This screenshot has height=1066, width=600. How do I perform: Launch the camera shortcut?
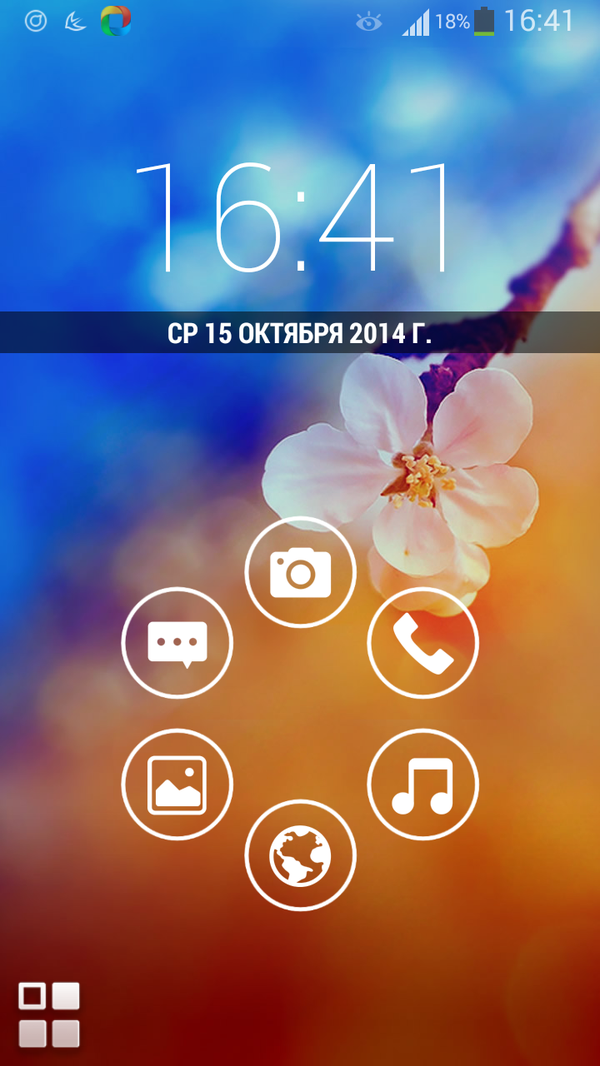pos(300,572)
